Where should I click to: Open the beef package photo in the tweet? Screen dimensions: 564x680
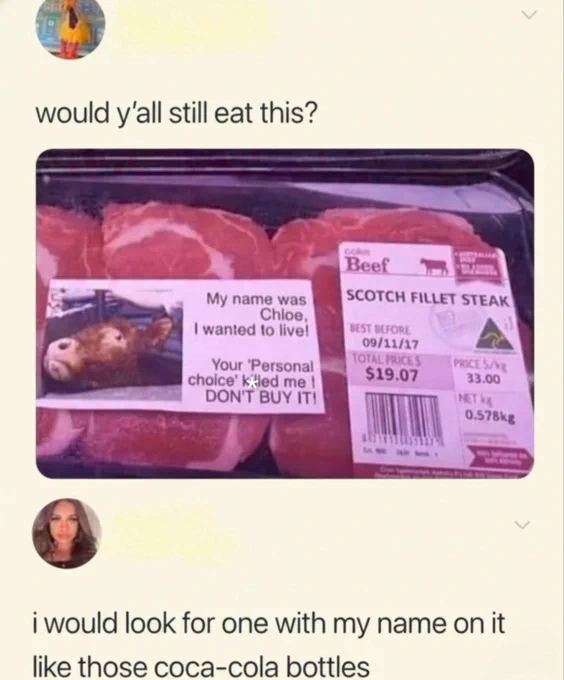285,314
